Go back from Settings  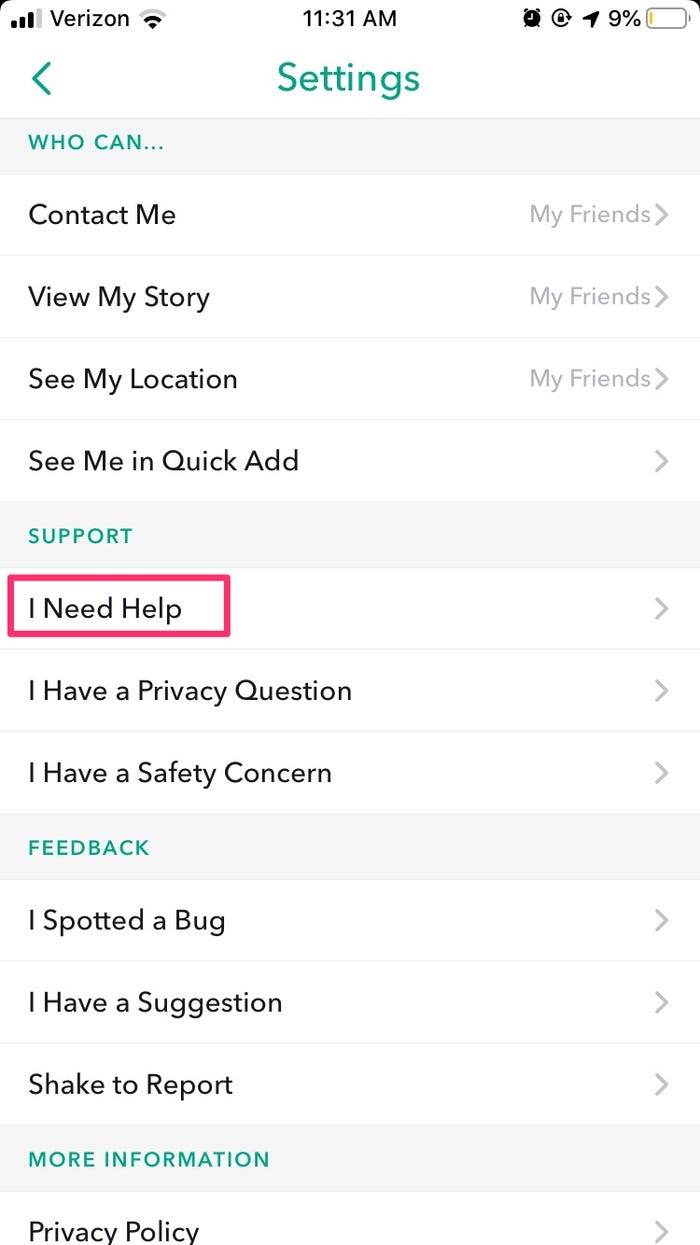[x=42, y=78]
